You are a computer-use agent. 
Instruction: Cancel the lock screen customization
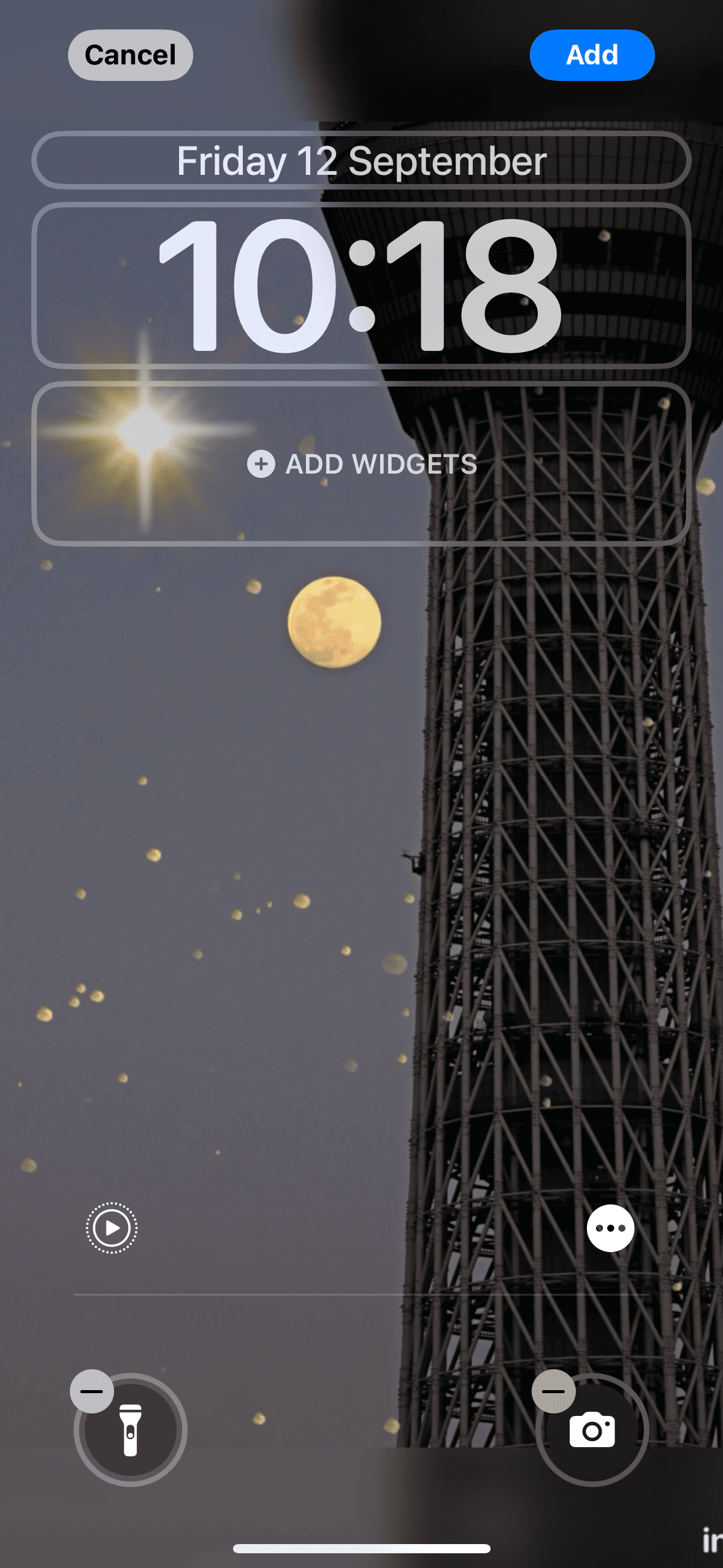[x=130, y=55]
